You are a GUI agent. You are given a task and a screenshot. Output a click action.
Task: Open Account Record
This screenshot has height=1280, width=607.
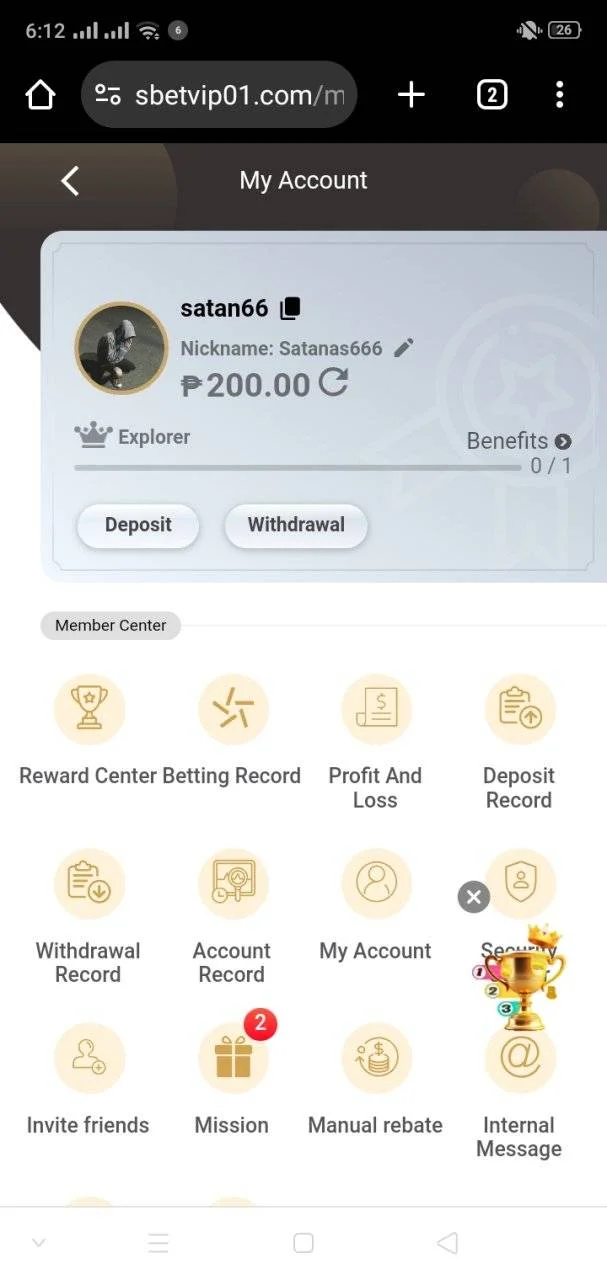click(x=232, y=917)
